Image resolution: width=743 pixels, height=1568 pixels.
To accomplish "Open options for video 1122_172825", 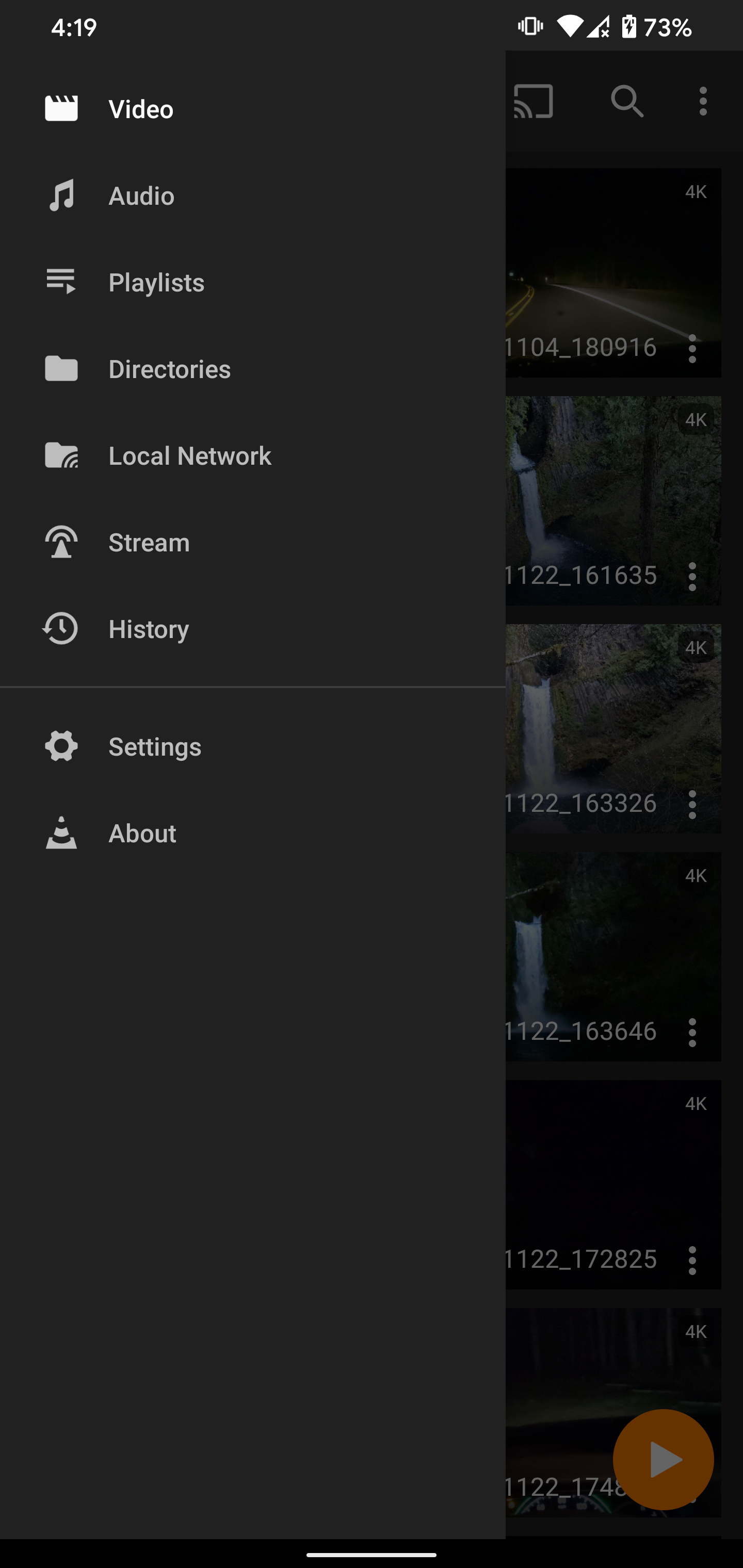I will (692, 1261).
